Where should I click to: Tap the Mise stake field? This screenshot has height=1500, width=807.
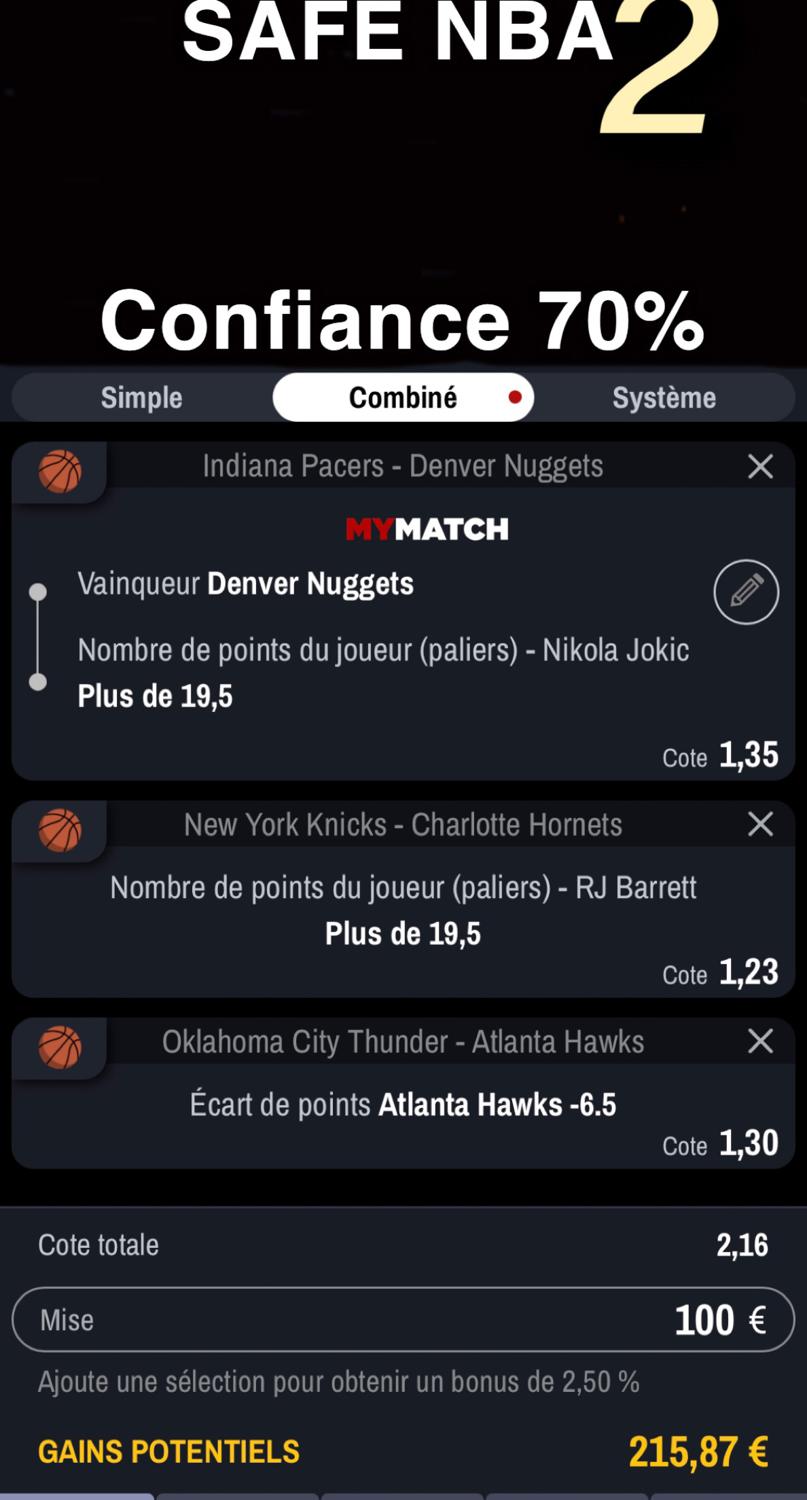pos(403,1320)
